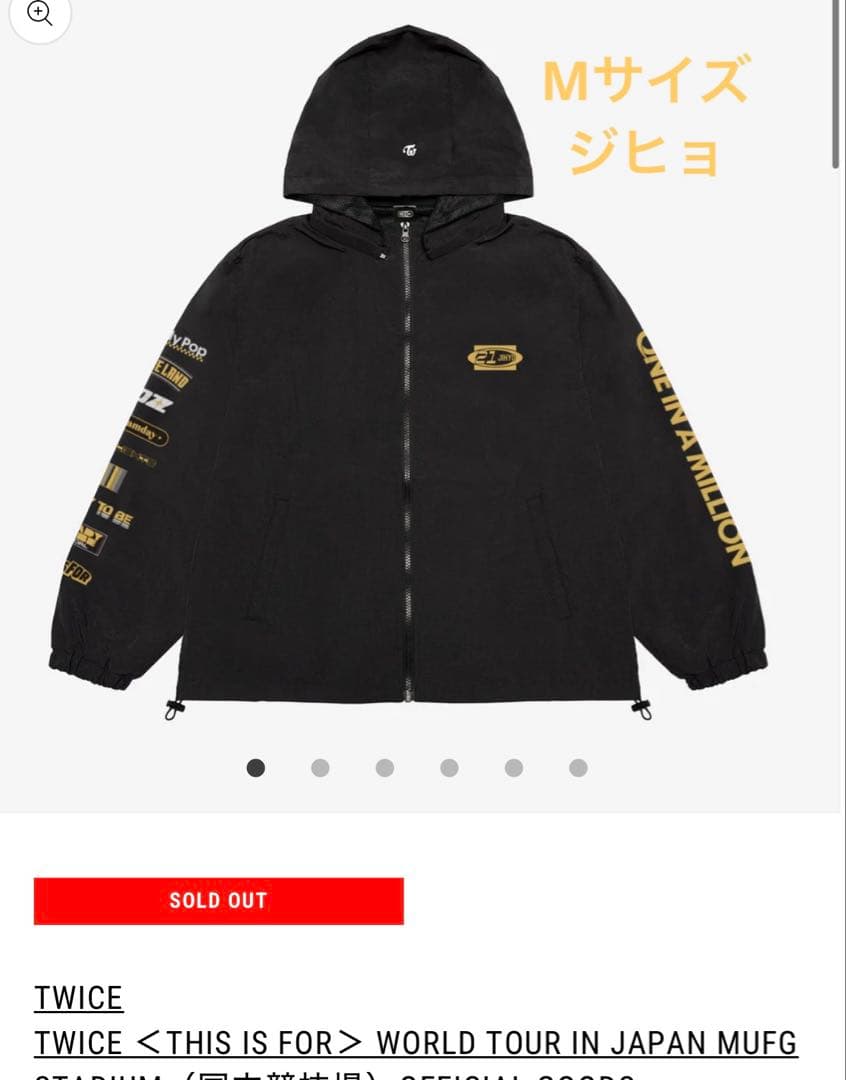The height and width of the screenshot is (1080, 846).
Task: Open the underlined TWICE artist link
Action: click(79, 997)
